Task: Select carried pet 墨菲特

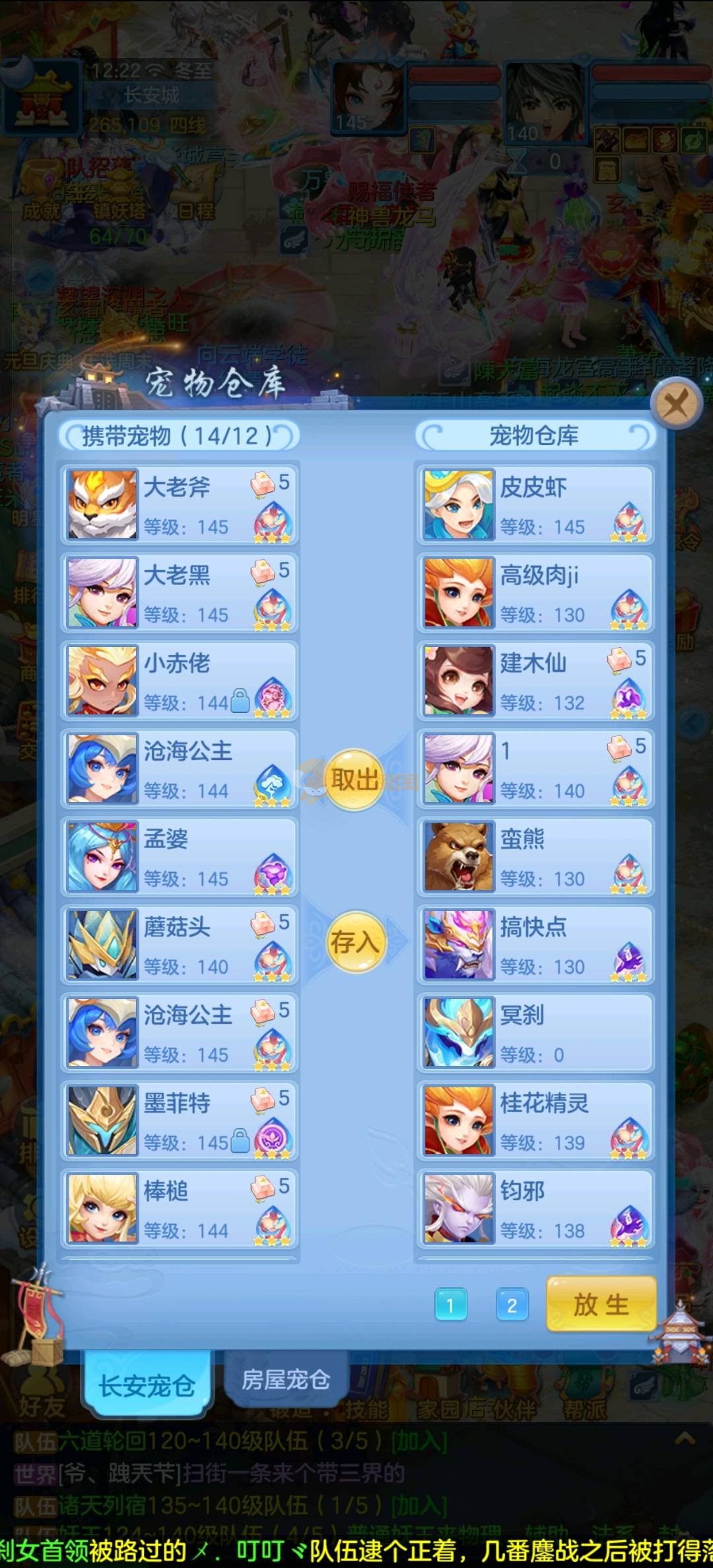Action: (180, 1120)
